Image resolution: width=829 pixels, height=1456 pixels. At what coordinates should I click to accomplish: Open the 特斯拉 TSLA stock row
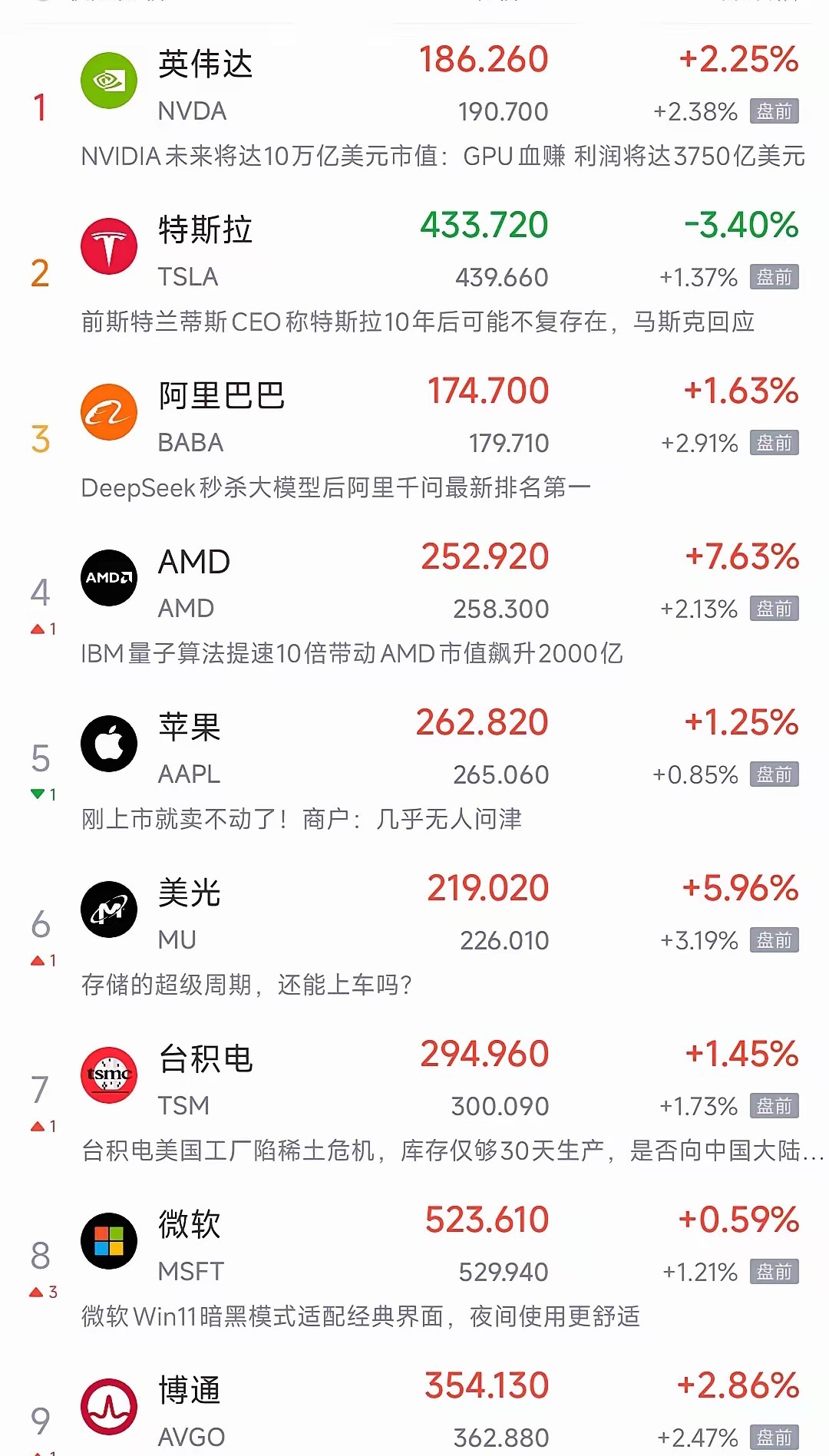414,250
